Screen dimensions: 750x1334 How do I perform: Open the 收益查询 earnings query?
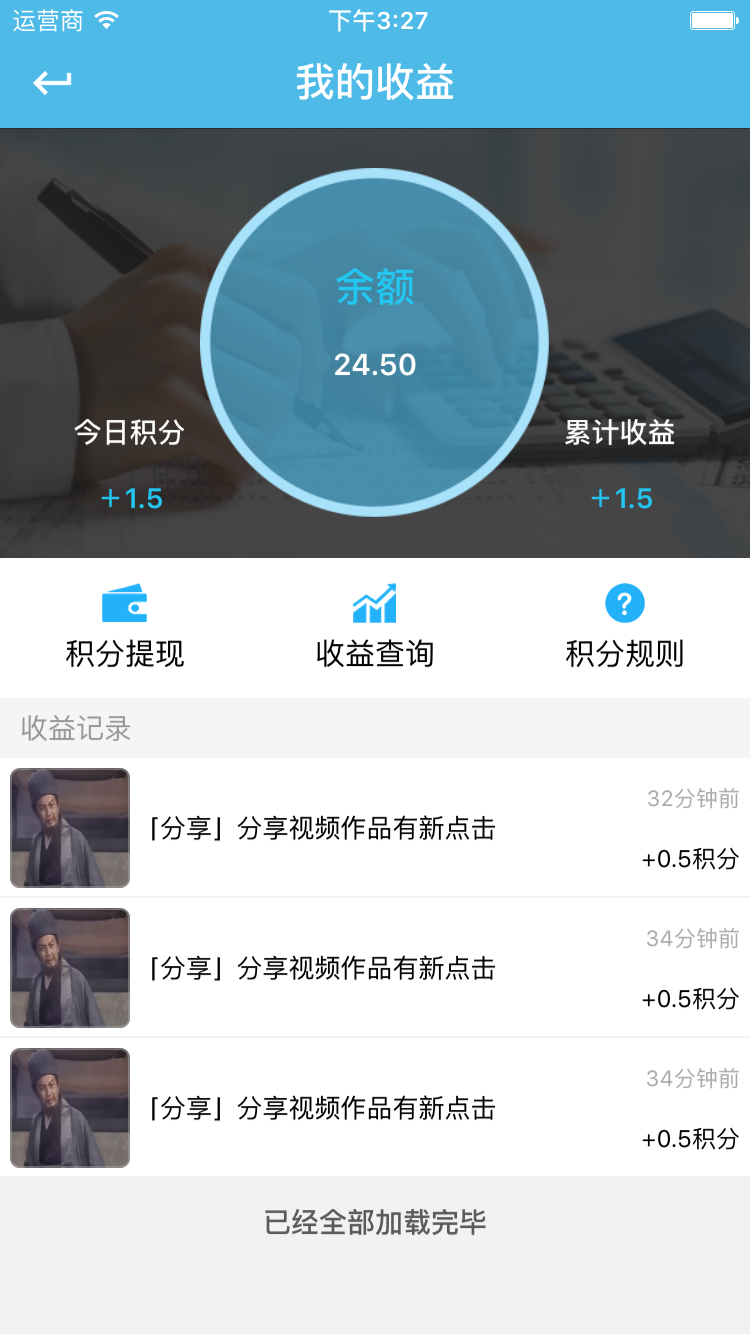(375, 627)
